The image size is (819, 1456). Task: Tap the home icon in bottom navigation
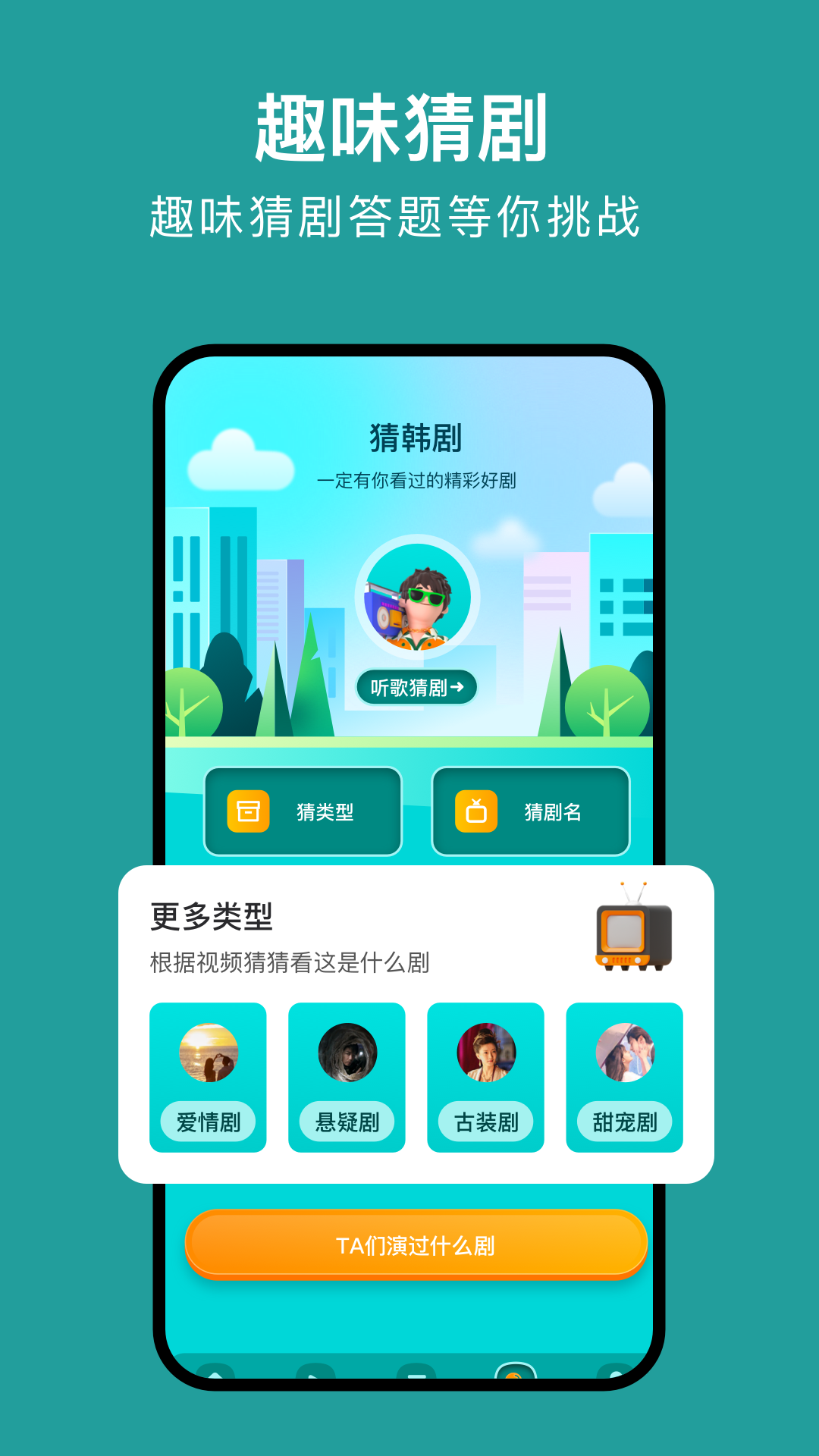pyautogui.click(x=216, y=1374)
